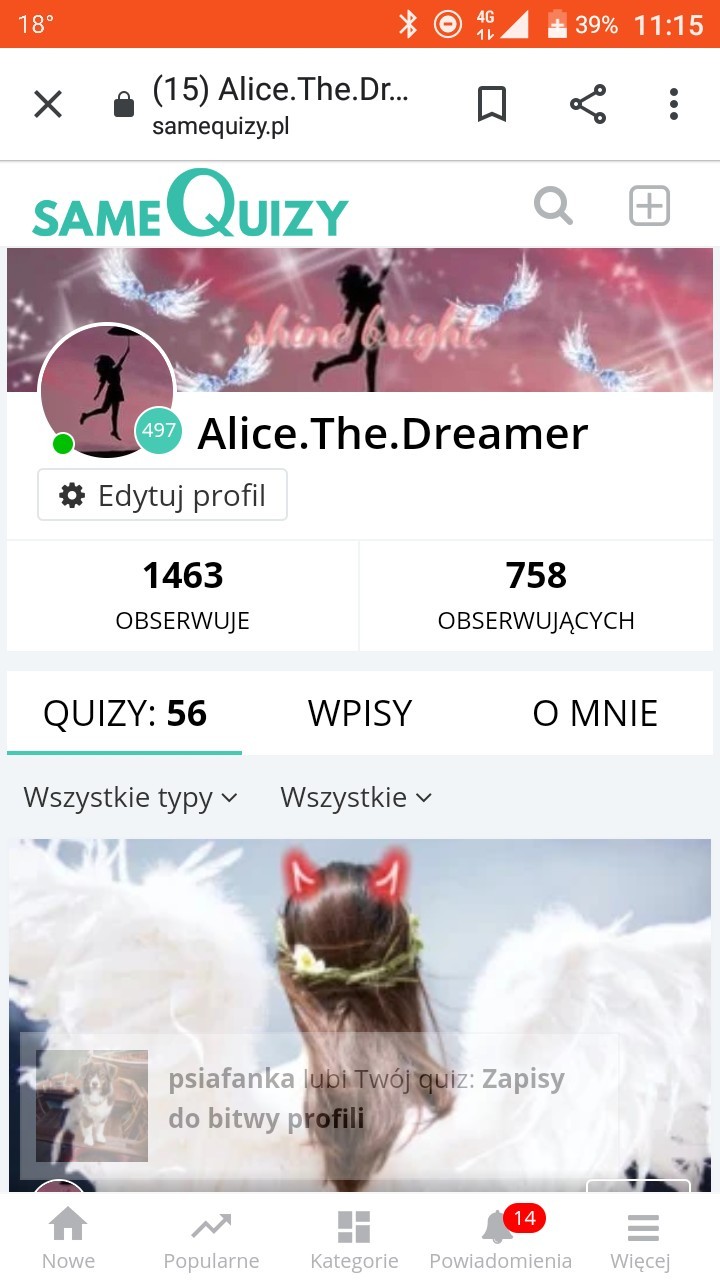Go to Nowe in bottom navigation
Image resolution: width=720 pixels, height=1280 pixels.
(x=68, y=1238)
